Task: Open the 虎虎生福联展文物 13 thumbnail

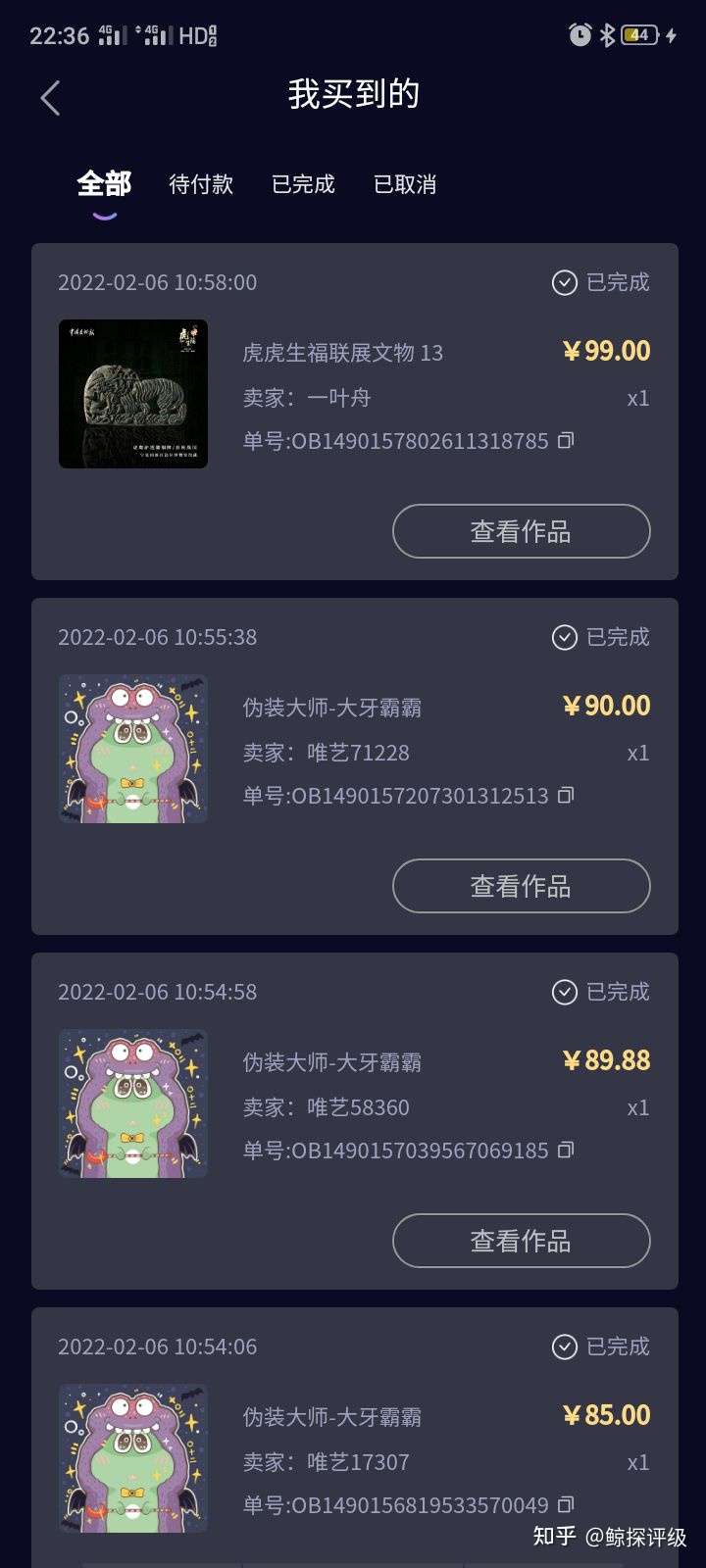Action: 133,394
